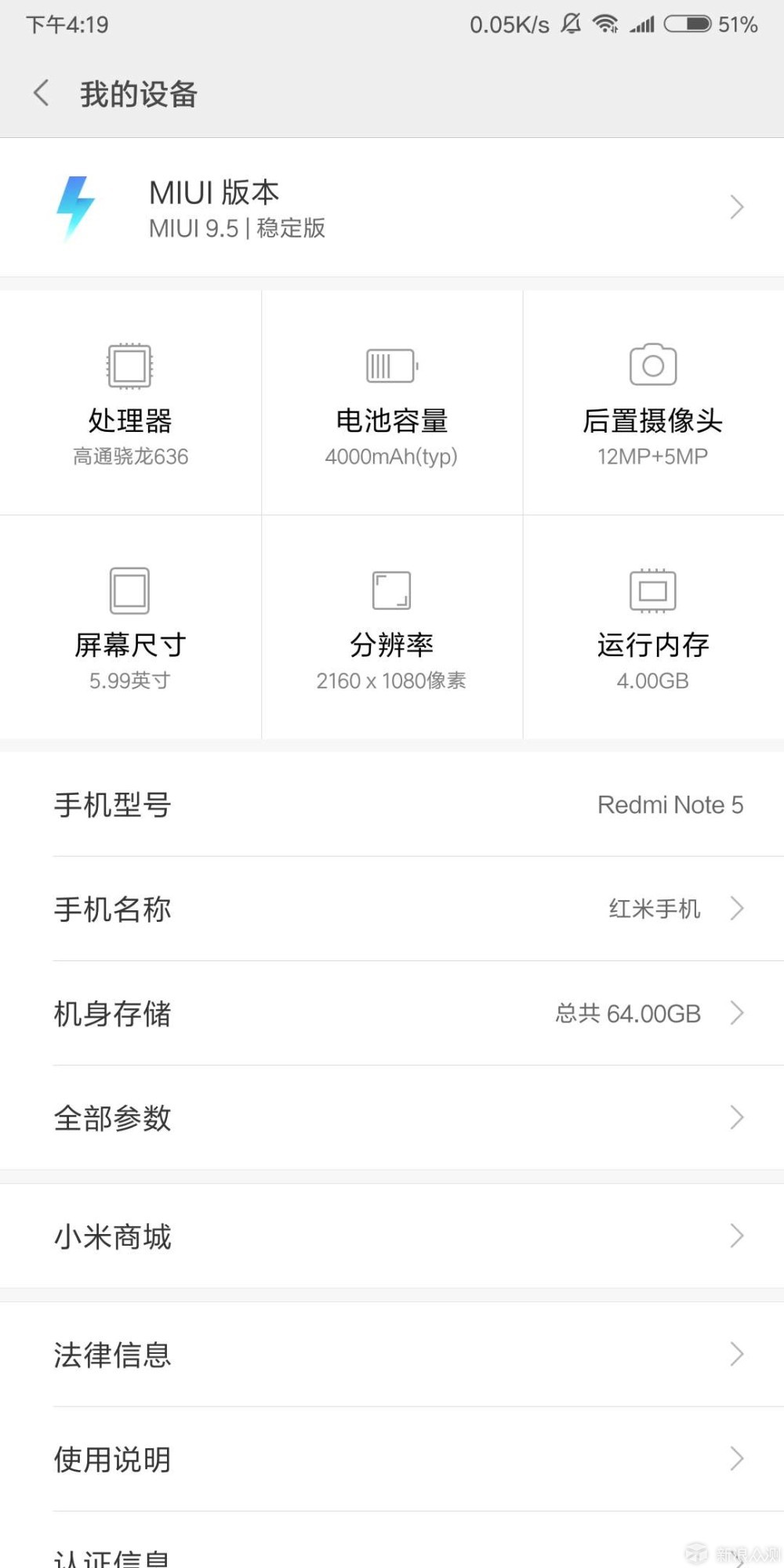Viewport: 784px width, 1568px height.
Task: Expand 机身存储 storage details
Action: 392,1013
